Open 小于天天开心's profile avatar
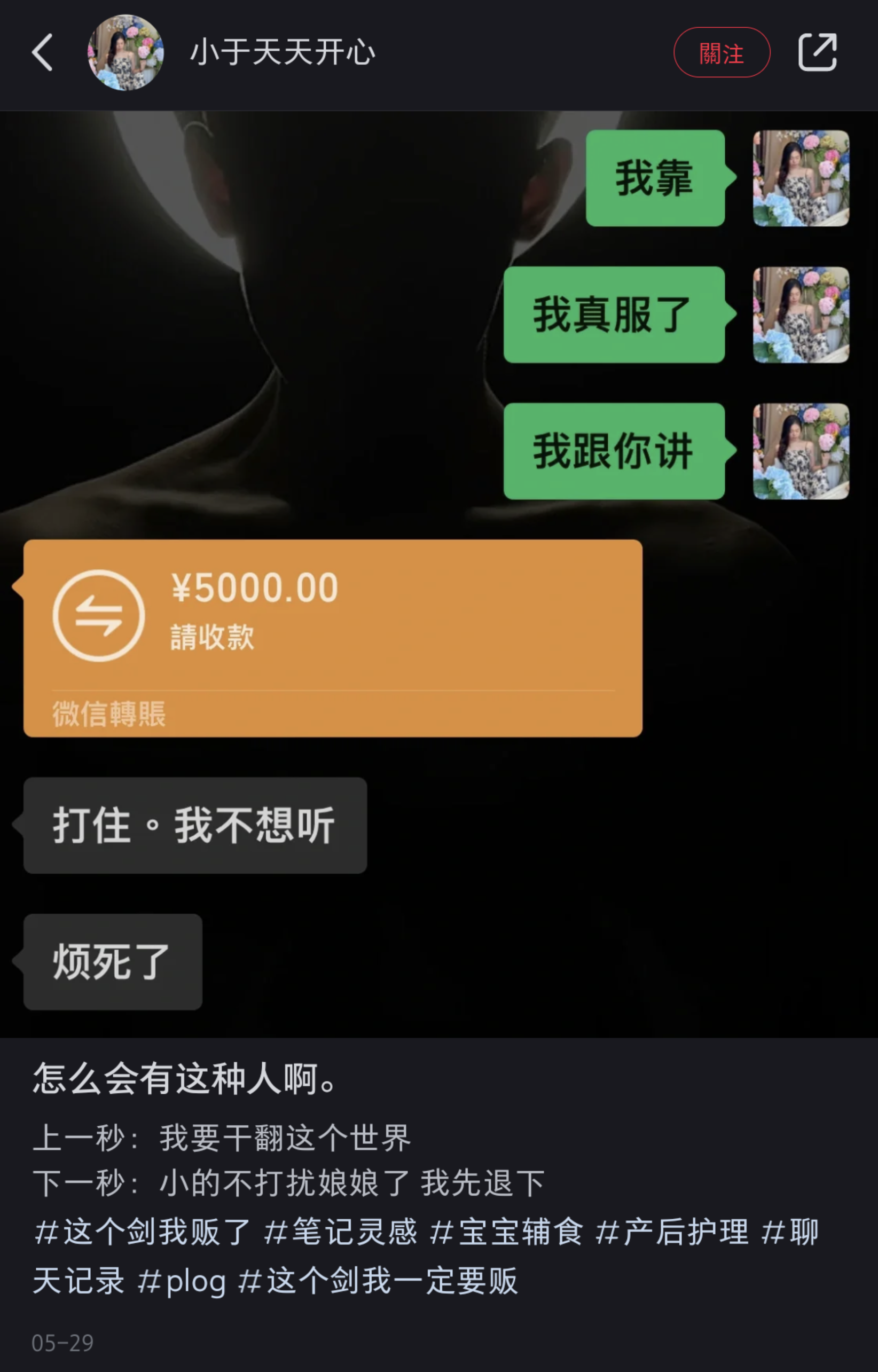The width and height of the screenshot is (878, 1372). point(126,52)
